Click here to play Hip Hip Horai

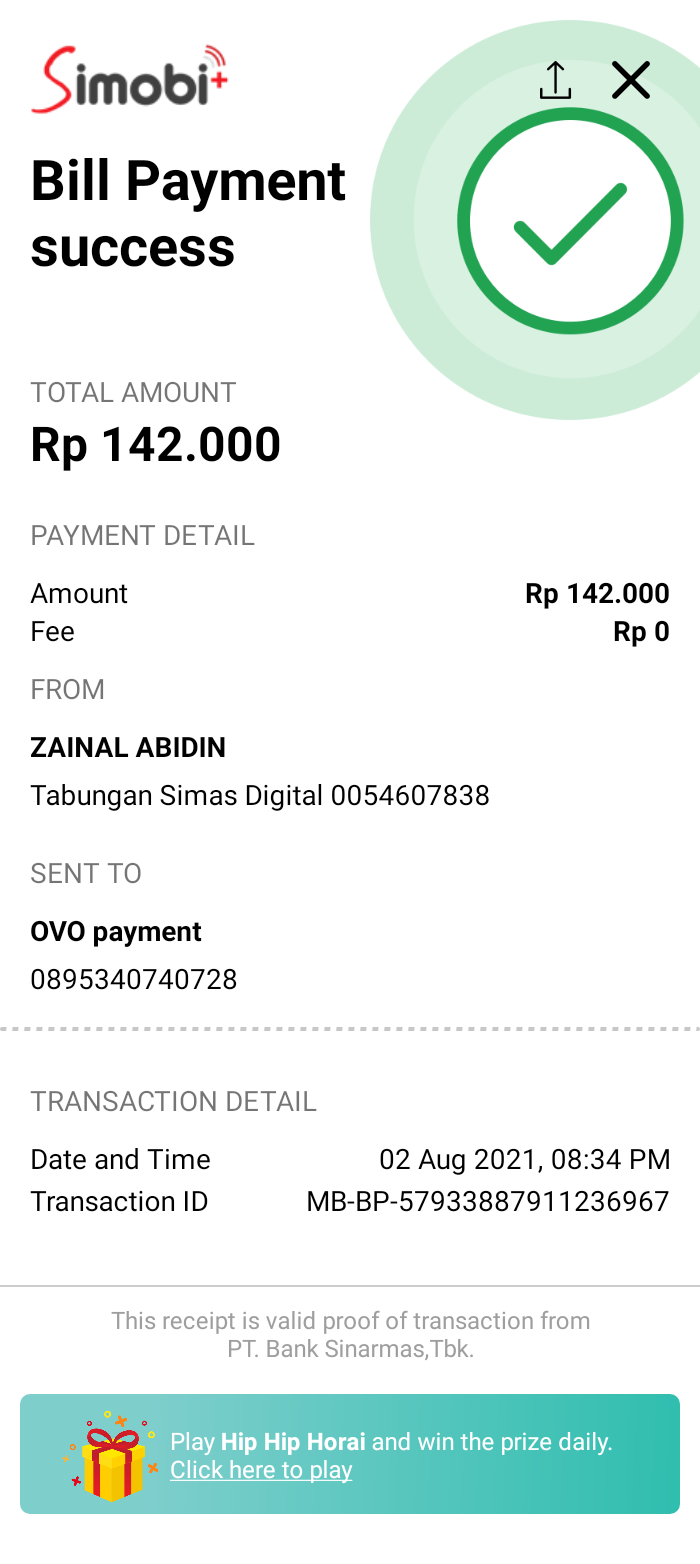(261, 1470)
